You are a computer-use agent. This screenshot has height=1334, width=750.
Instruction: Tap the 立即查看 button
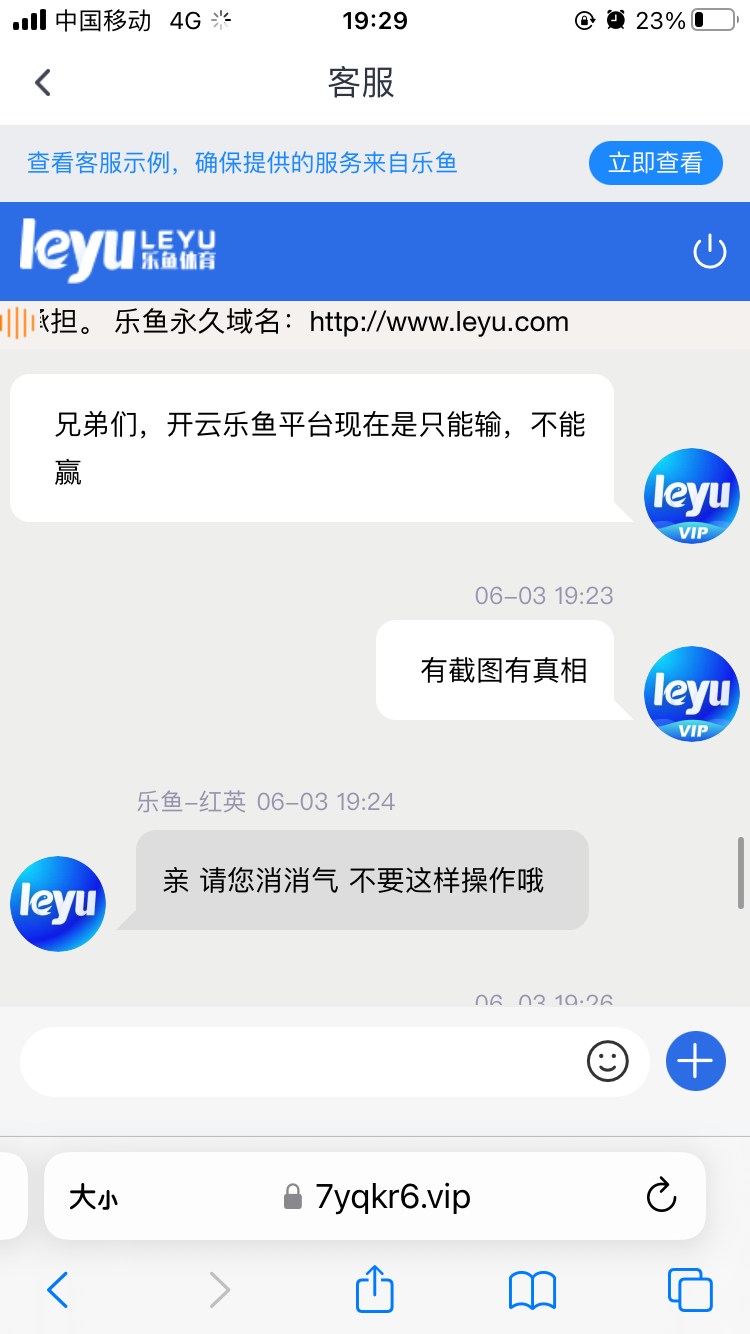(655, 163)
